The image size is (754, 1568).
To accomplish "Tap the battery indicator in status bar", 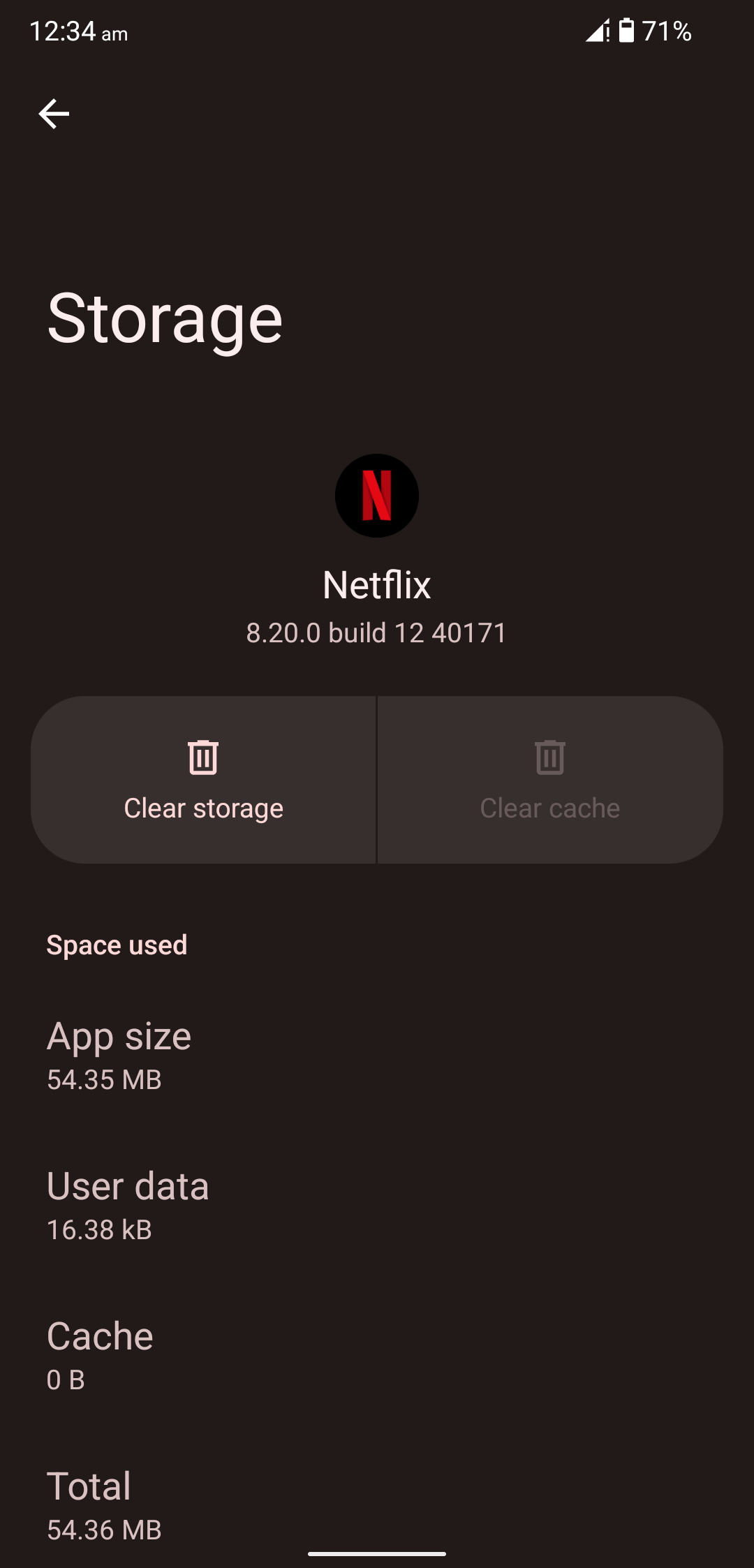I will click(x=626, y=31).
